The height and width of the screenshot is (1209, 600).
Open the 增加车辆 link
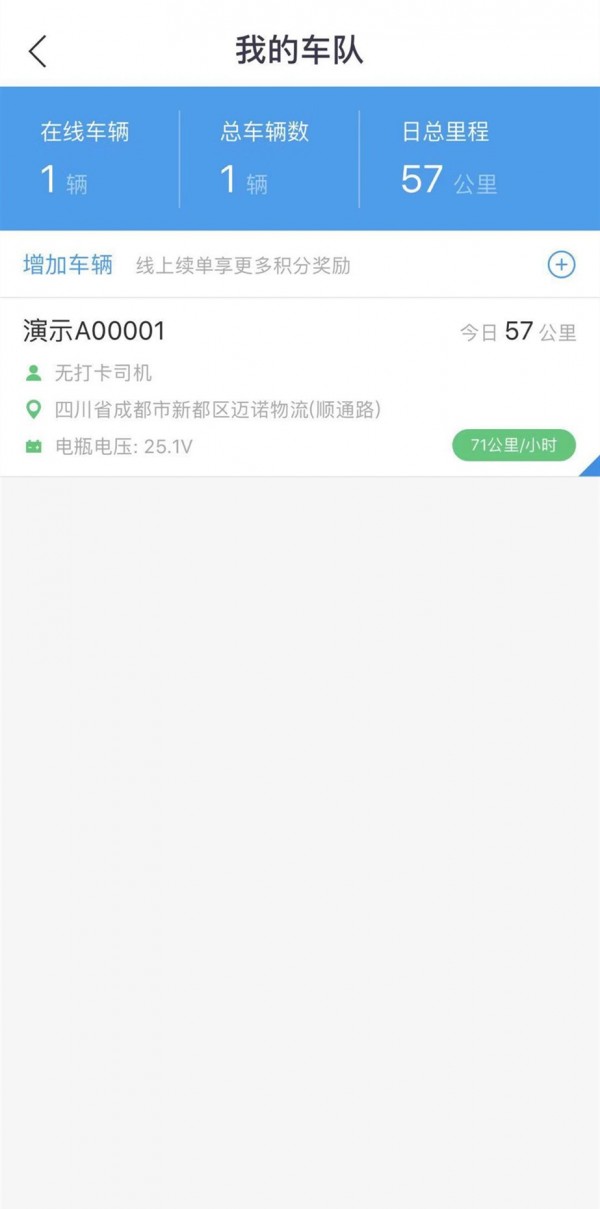click(68, 265)
